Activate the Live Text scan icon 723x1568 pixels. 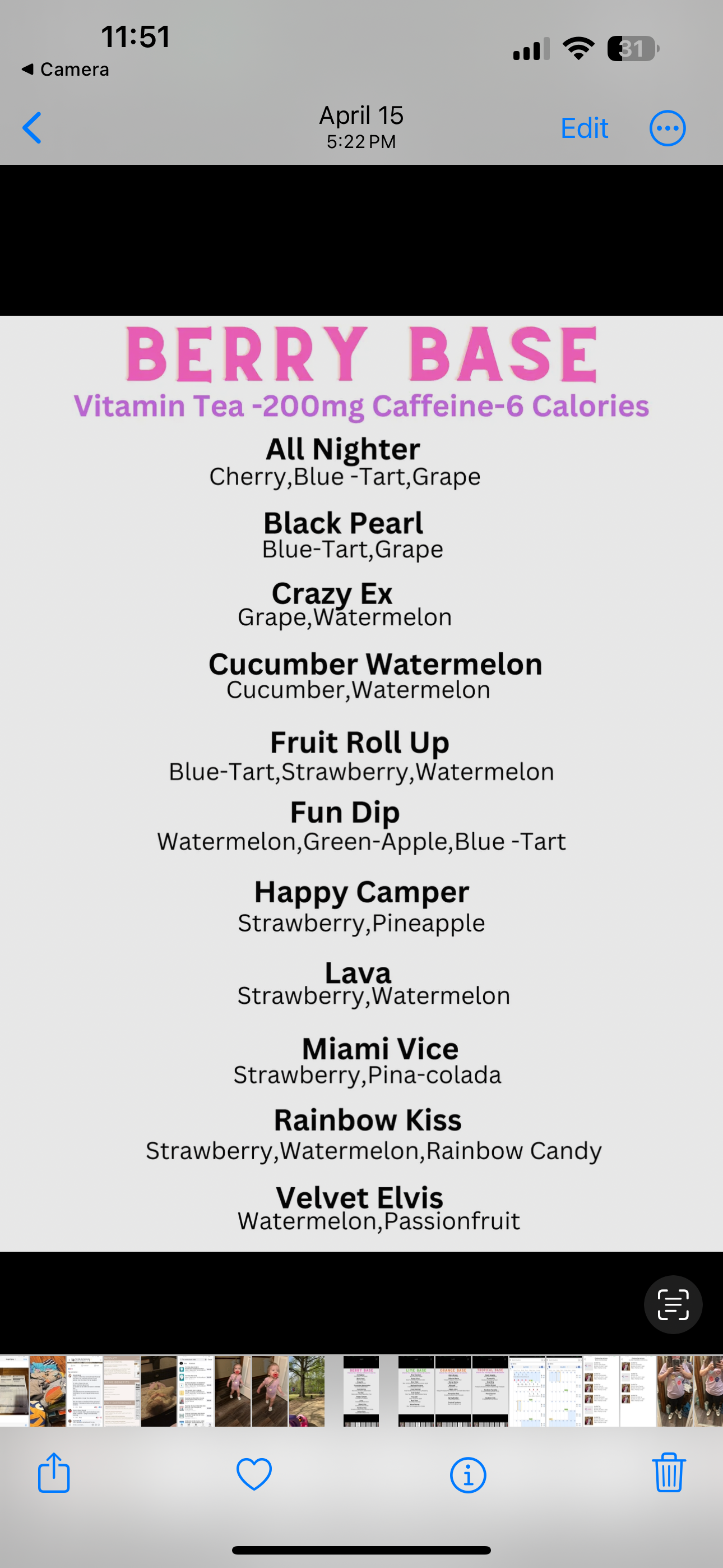[x=673, y=1304]
